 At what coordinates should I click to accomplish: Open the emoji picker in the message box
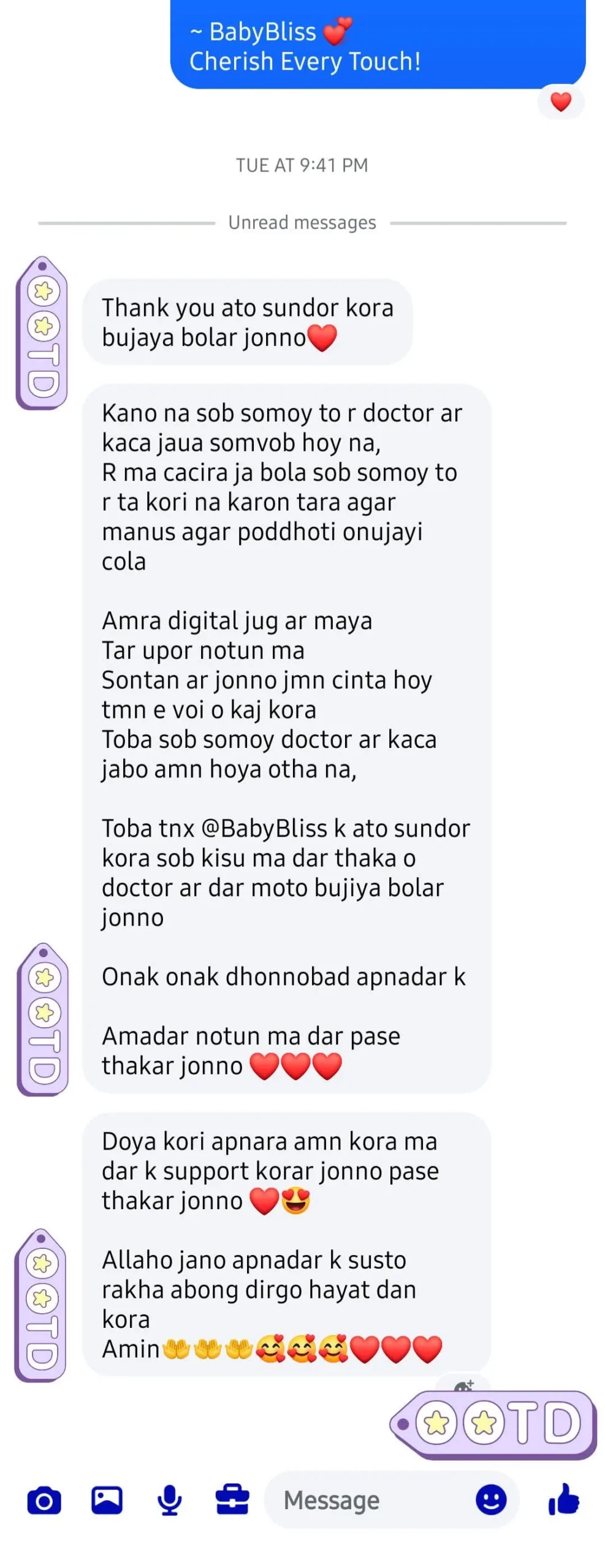[491, 1500]
